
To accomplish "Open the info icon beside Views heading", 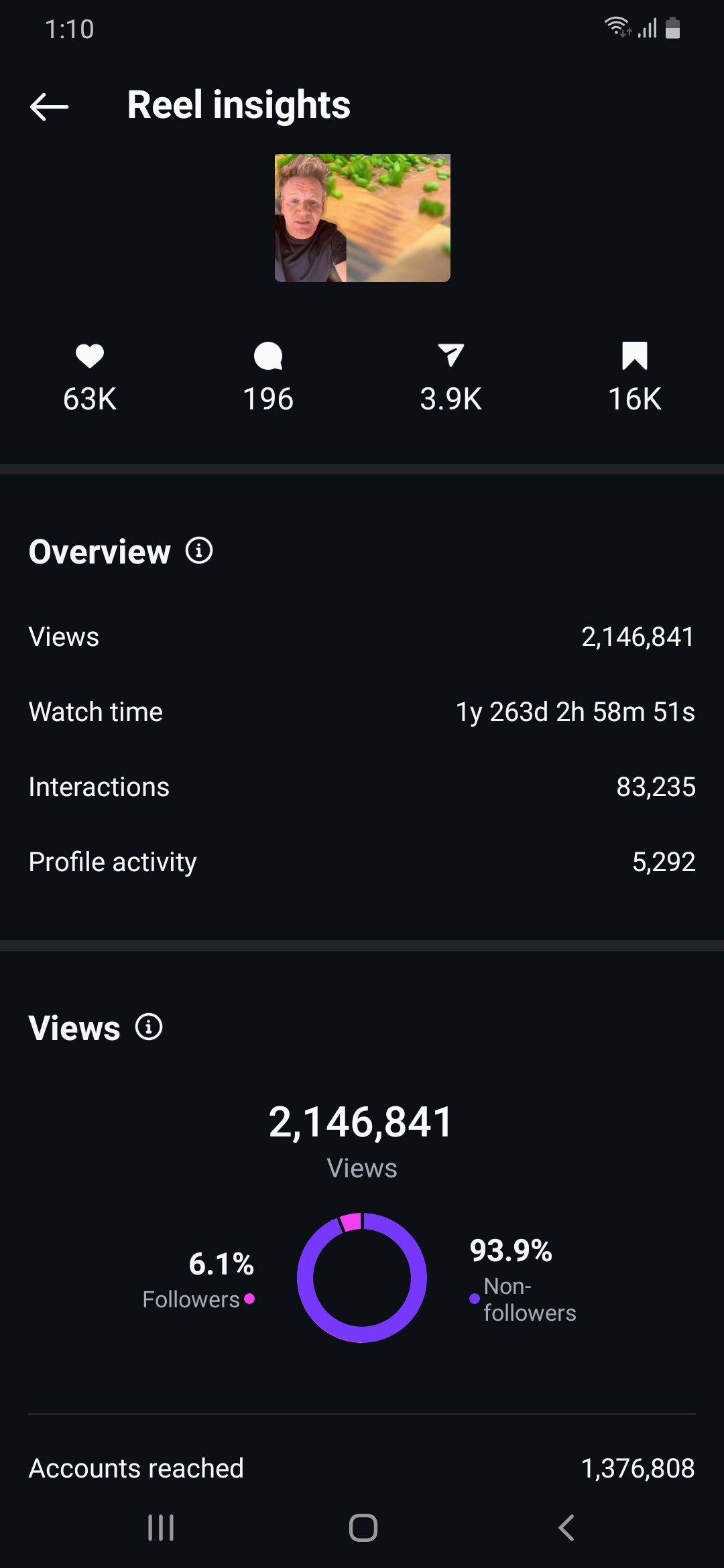I will pyautogui.click(x=149, y=1027).
